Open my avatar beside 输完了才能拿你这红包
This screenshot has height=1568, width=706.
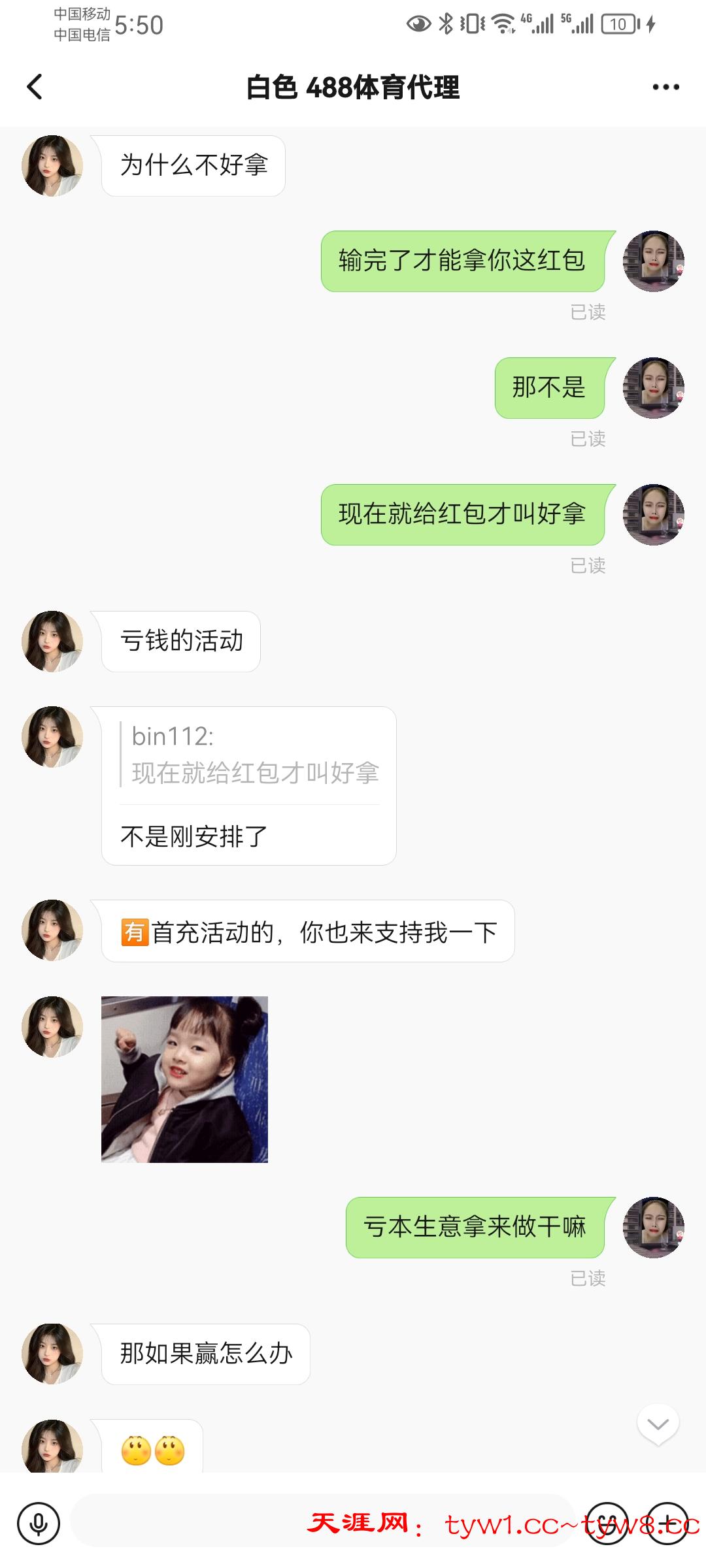(653, 261)
